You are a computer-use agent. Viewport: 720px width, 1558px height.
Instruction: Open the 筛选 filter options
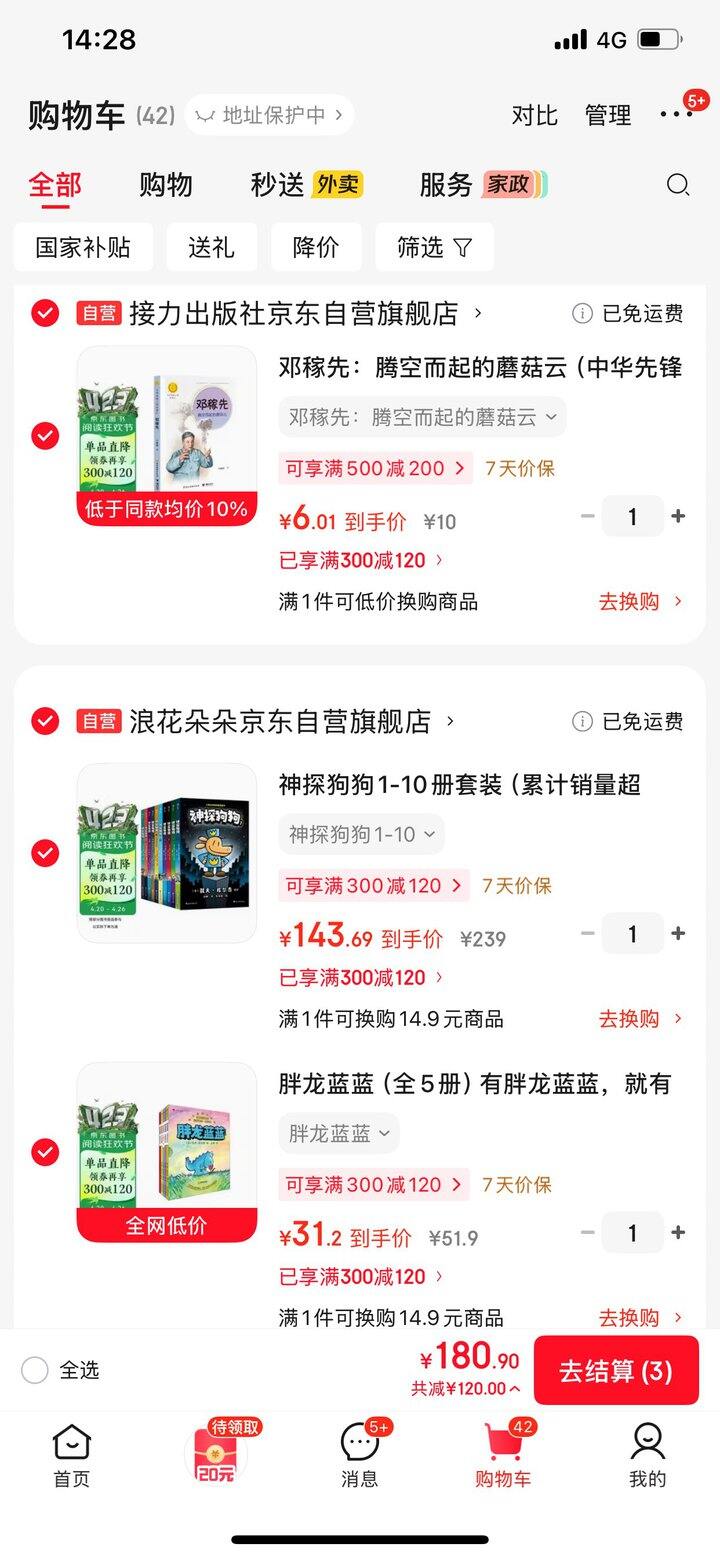[434, 247]
